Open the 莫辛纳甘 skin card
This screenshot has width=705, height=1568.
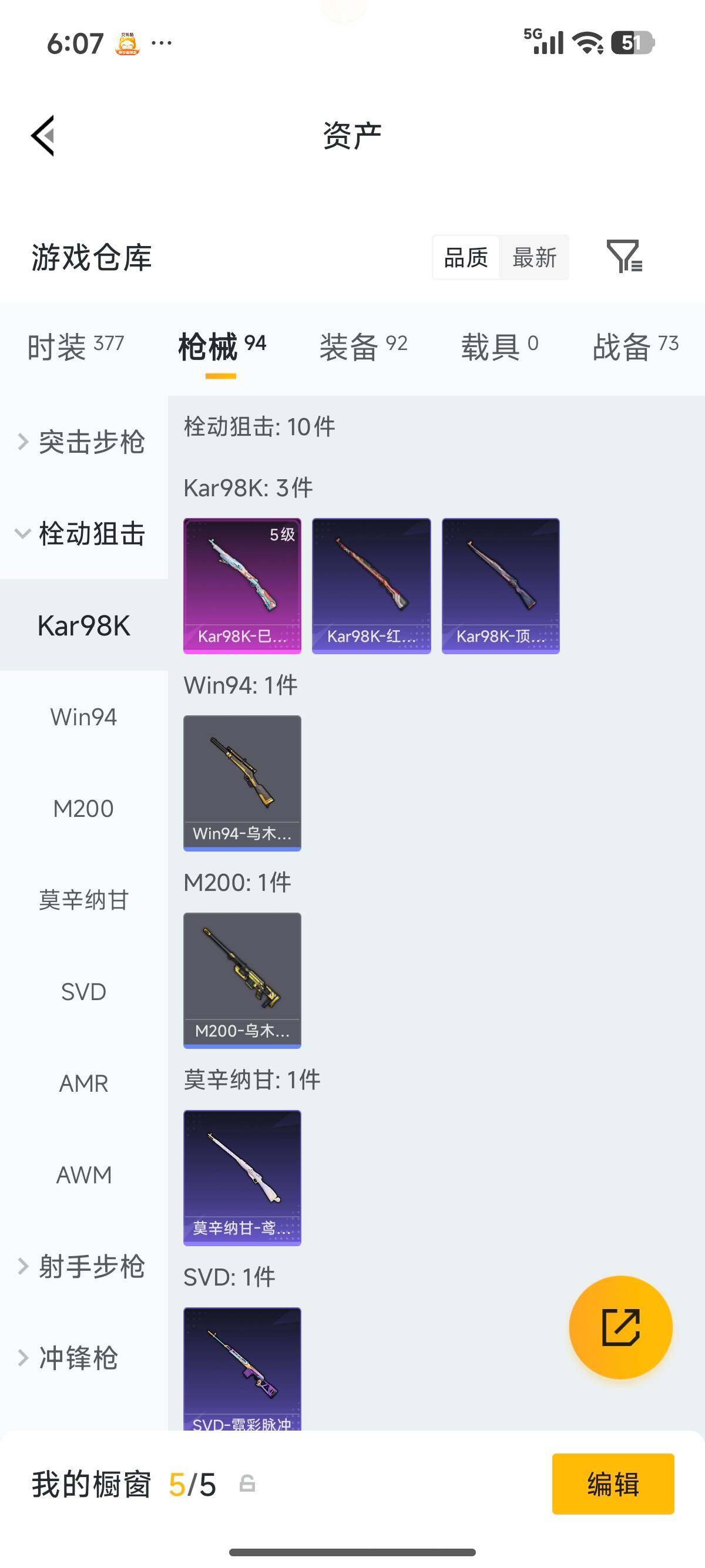pyautogui.click(x=242, y=1177)
